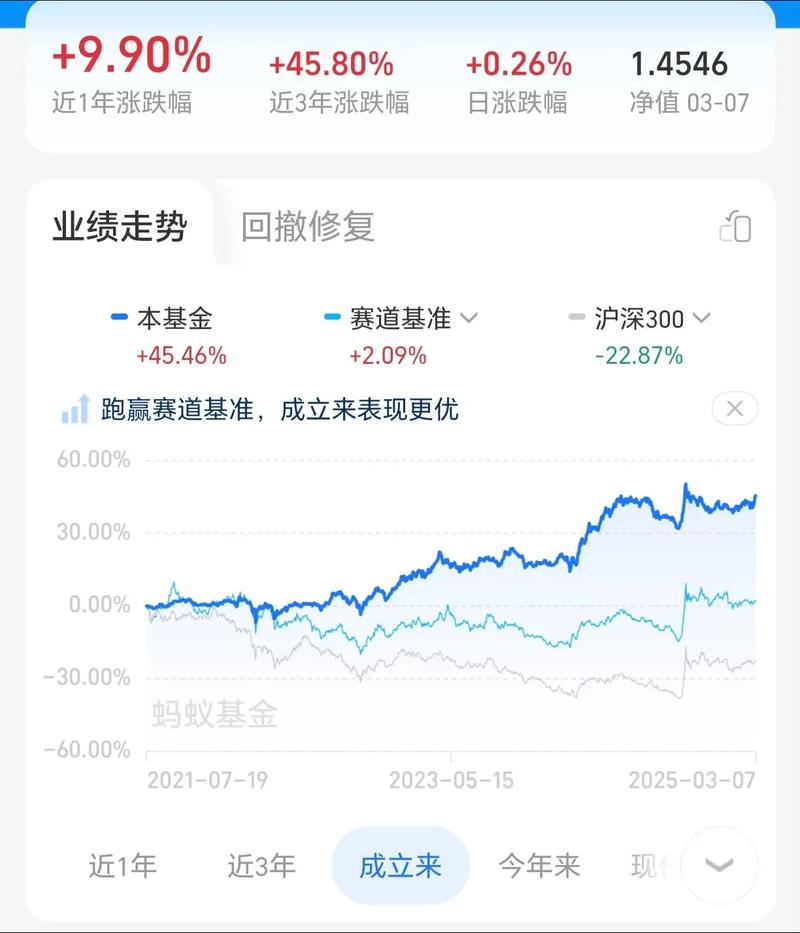Screen dimensions: 800x933
Task: Toggle the 本基金 line visibility
Action: [171, 319]
